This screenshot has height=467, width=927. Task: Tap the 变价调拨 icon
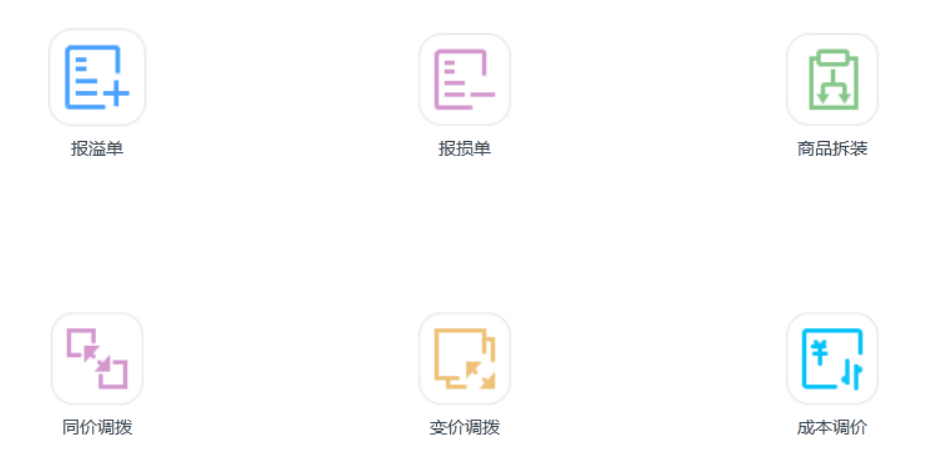[465, 358]
